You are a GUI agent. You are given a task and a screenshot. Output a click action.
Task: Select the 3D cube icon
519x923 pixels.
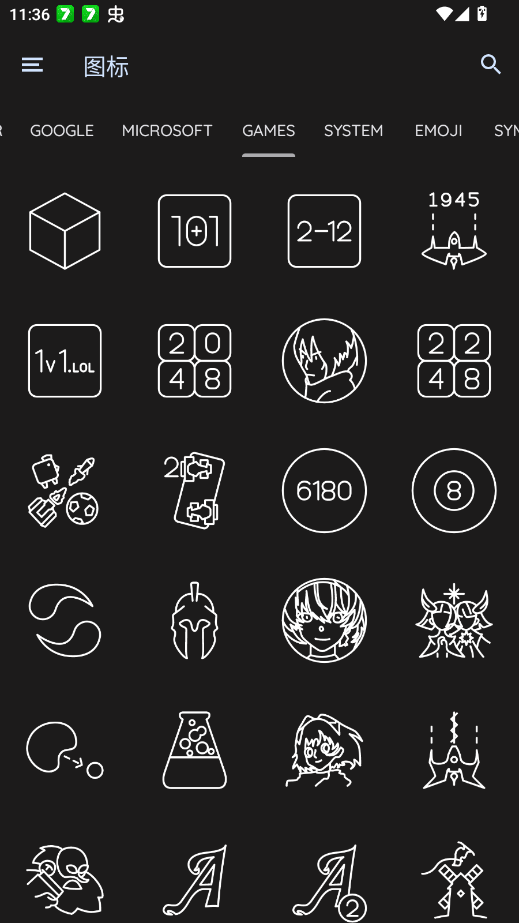pyautogui.click(x=65, y=231)
